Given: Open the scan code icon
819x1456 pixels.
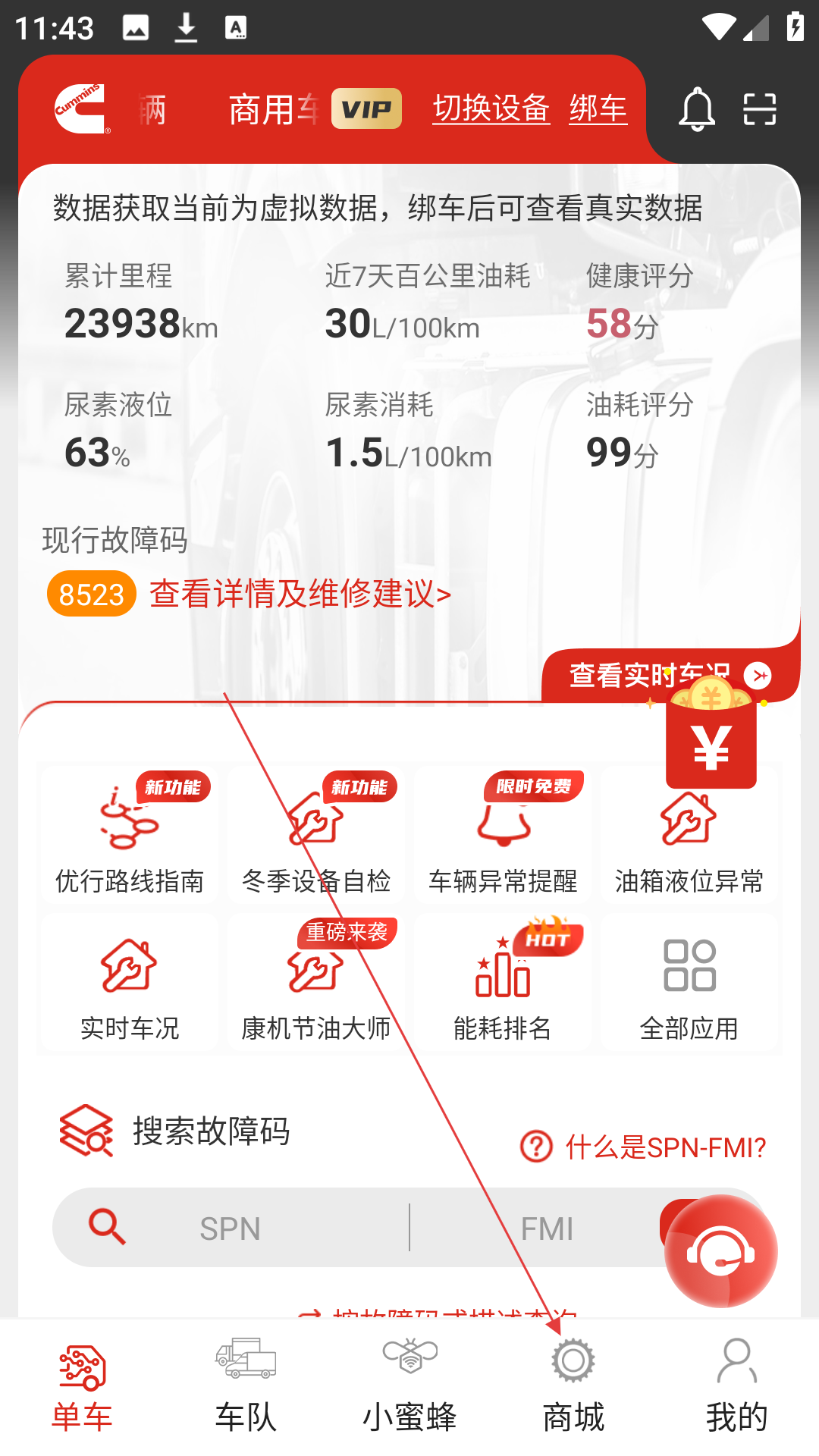Looking at the screenshot, I should [x=759, y=109].
